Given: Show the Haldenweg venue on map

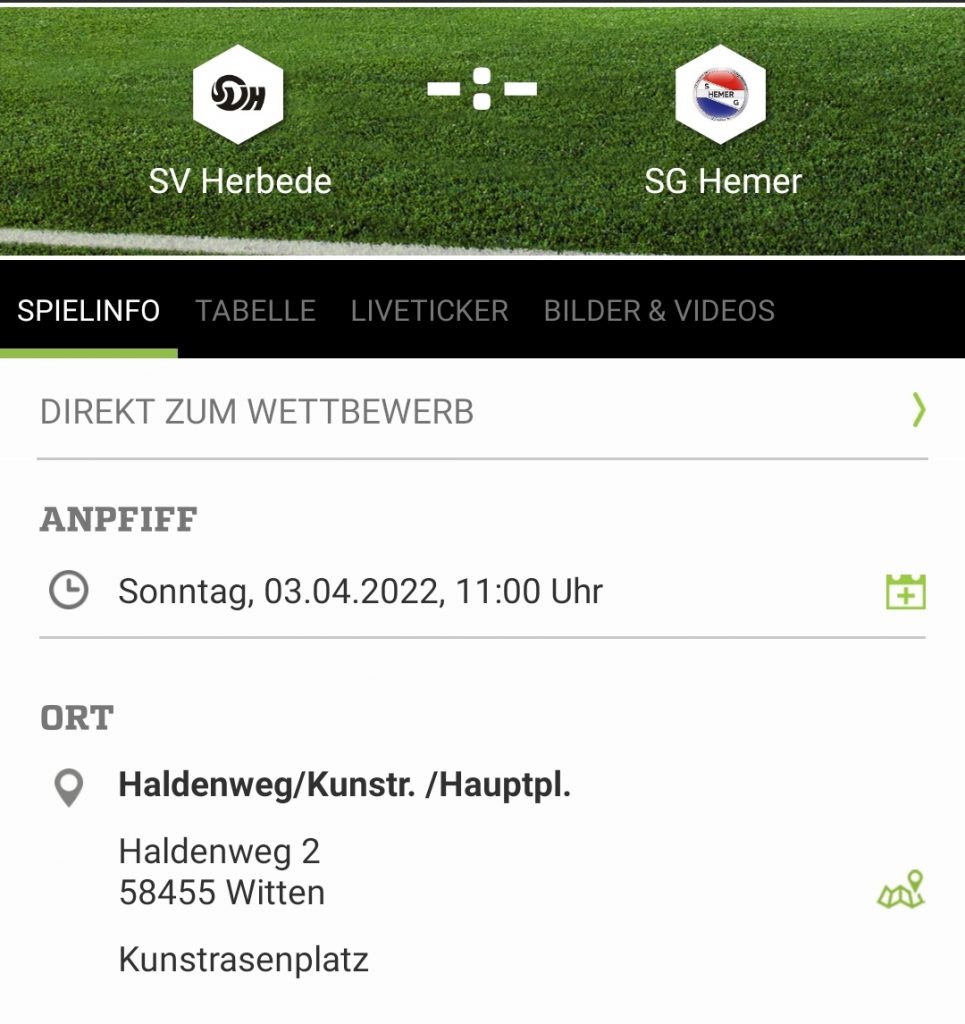Looking at the screenshot, I should pos(901,890).
